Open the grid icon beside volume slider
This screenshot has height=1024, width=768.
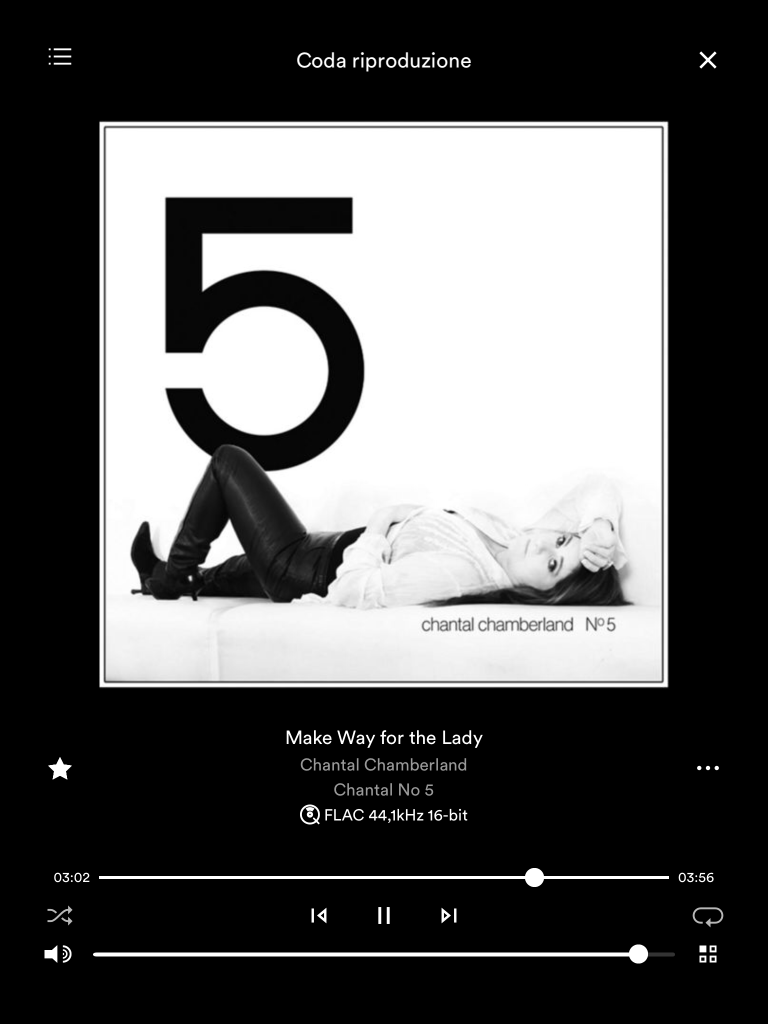(x=708, y=954)
